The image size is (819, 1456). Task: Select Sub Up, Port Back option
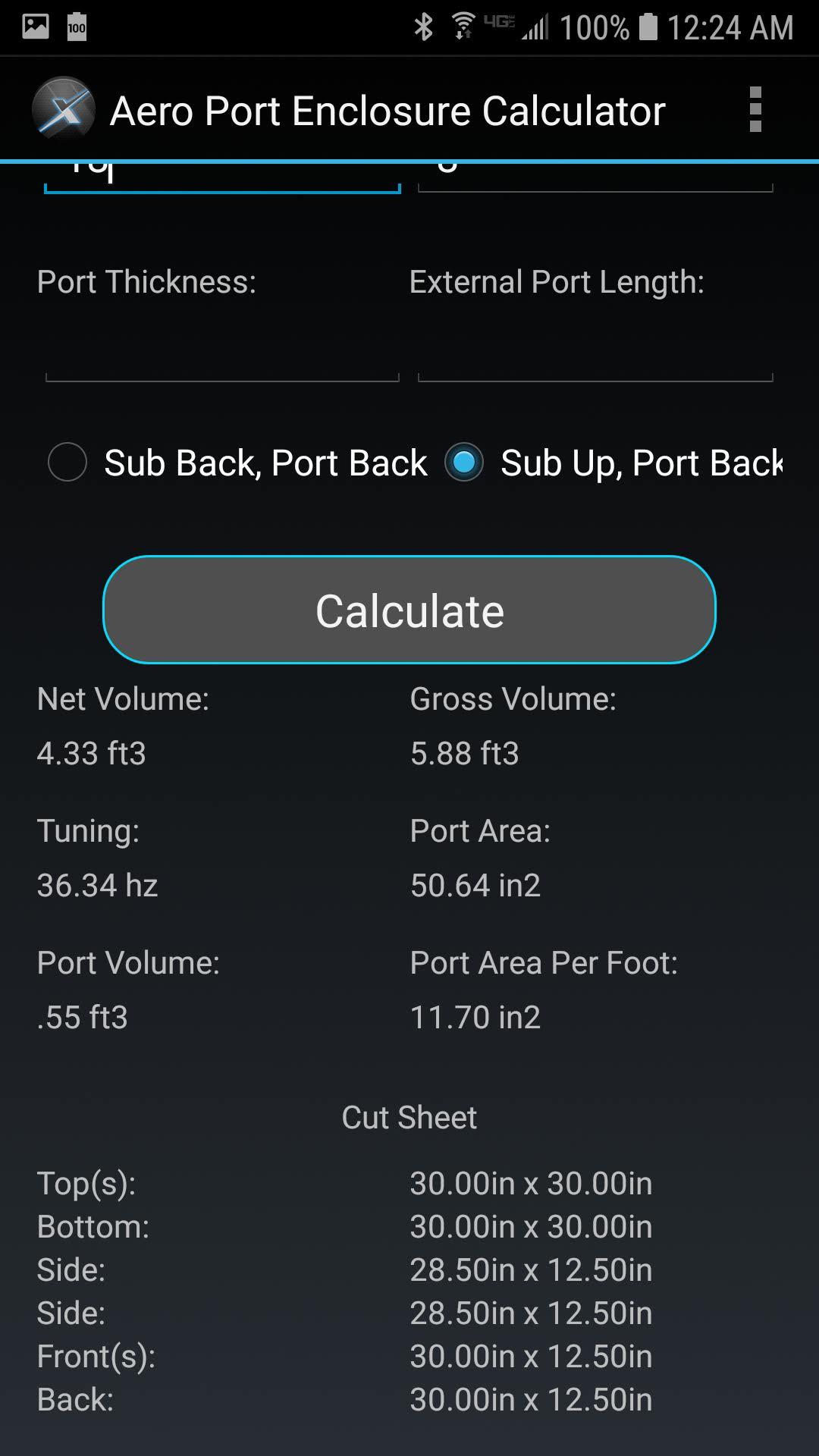(614, 463)
